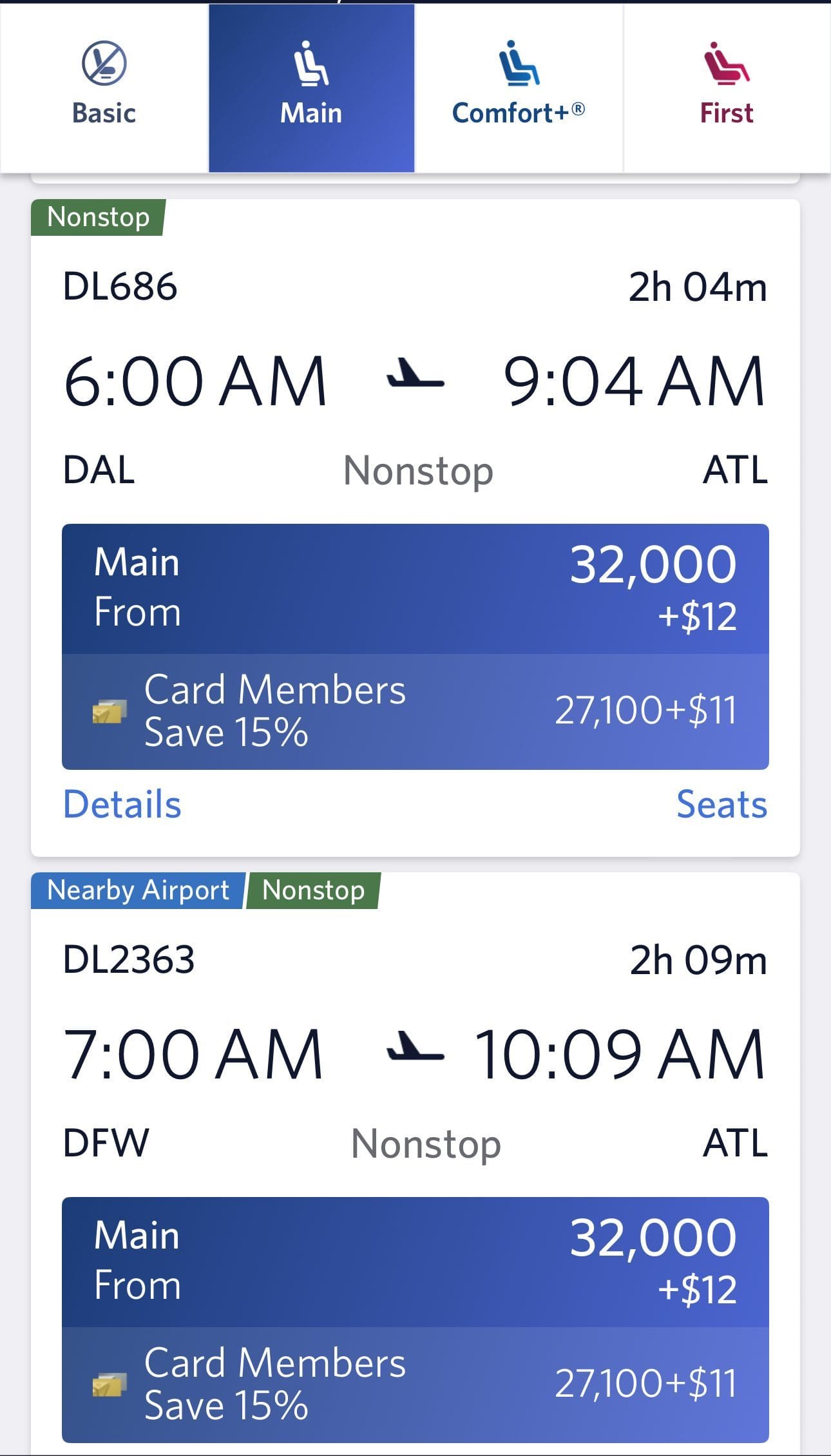Click the Nonstop badge on flight DL686
This screenshot has width=831, height=1456.
pos(98,217)
